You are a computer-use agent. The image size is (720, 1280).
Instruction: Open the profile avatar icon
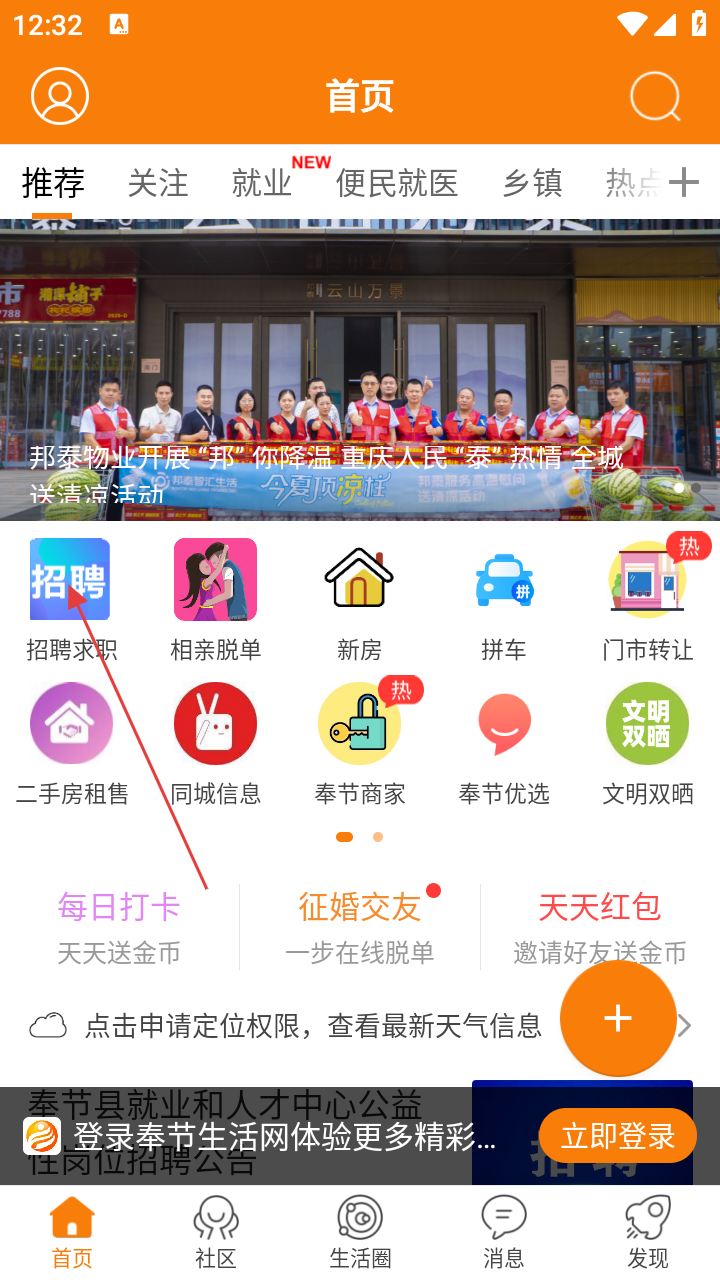pos(60,96)
